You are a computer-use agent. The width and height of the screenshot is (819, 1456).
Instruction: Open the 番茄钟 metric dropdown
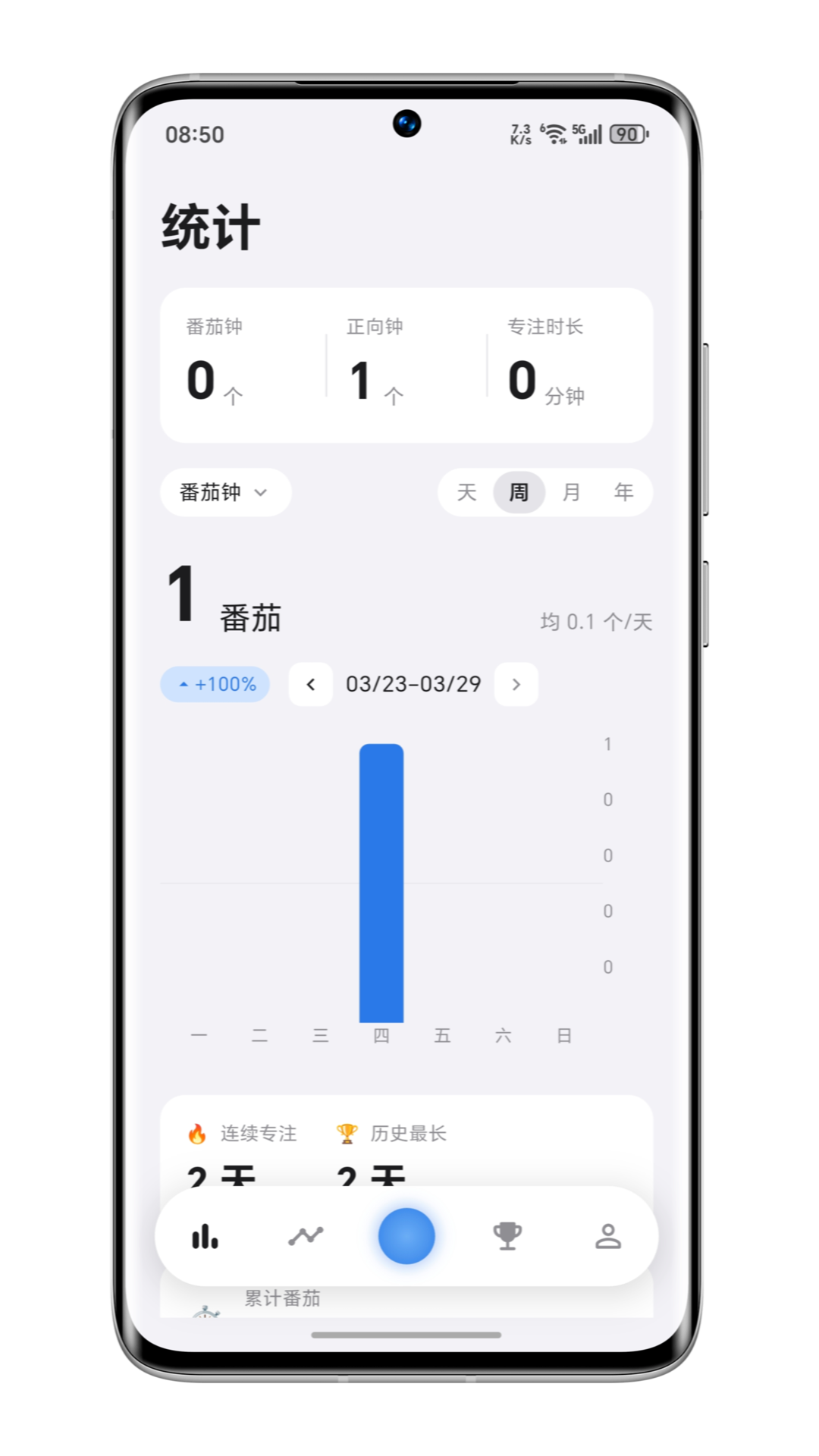coord(225,492)
